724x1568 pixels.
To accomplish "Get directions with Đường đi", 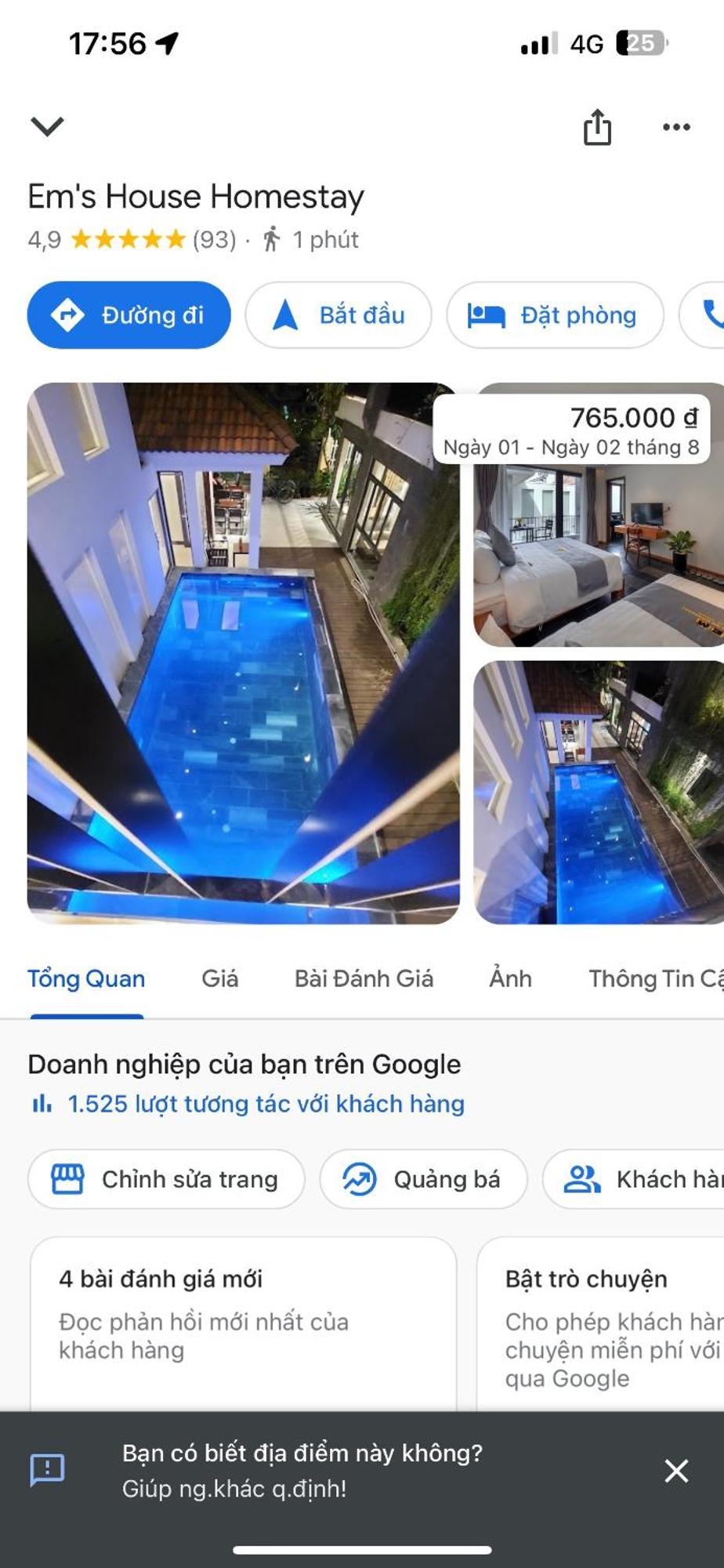I will (x=129, y=315).
